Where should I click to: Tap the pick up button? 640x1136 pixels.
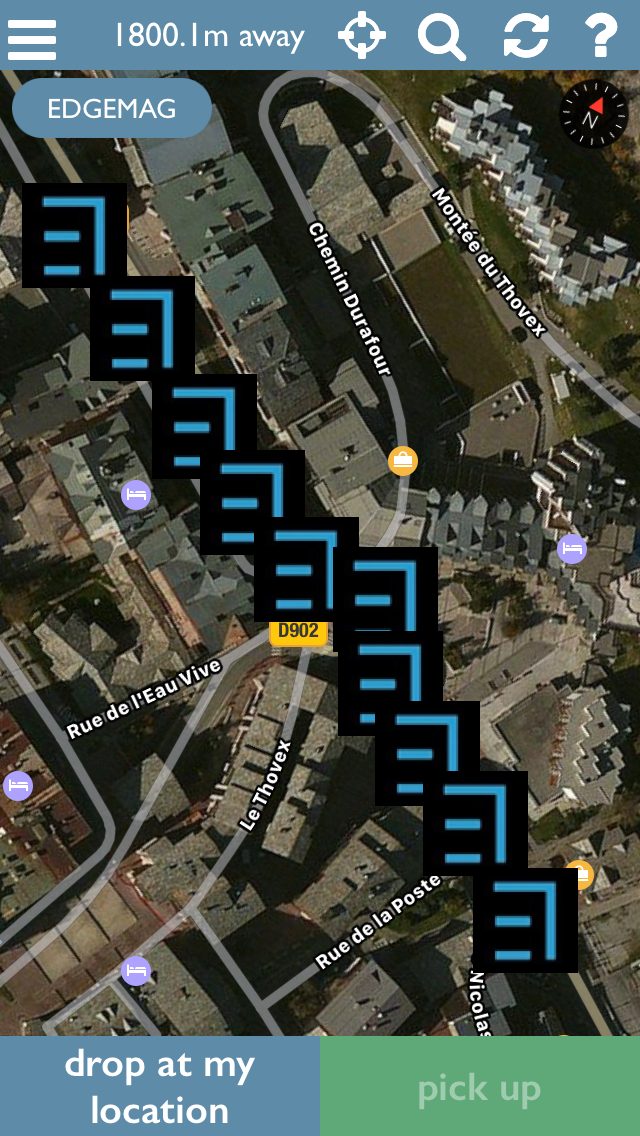(480, 1086)
